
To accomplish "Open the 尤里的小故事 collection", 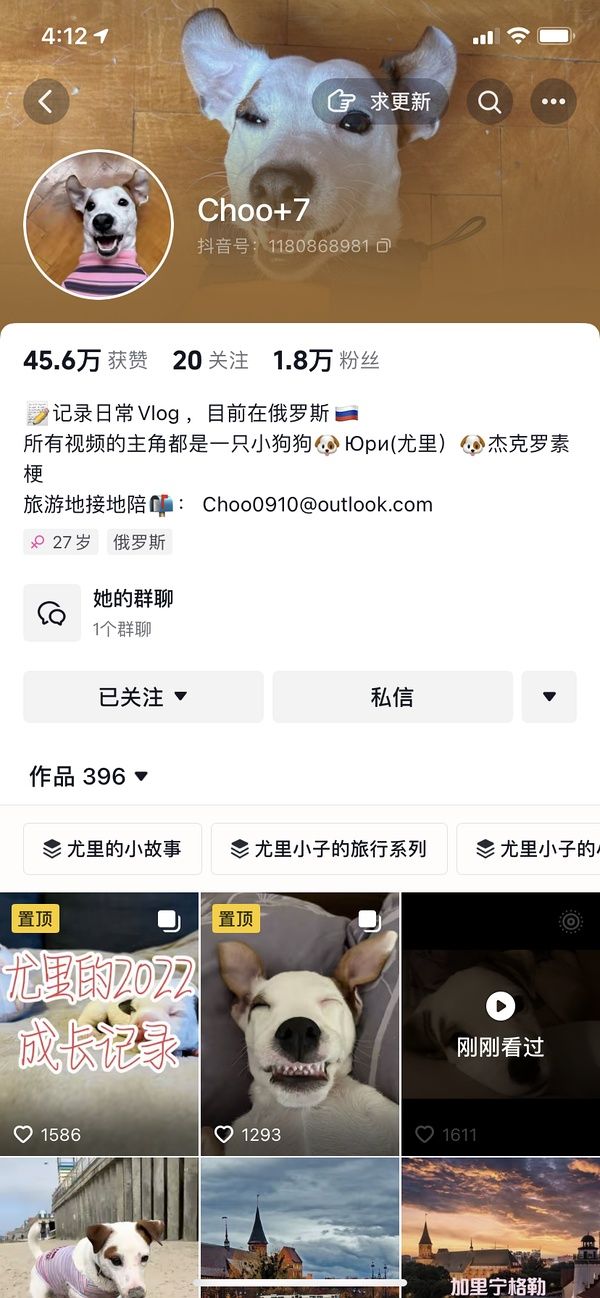I will point(112,849).
